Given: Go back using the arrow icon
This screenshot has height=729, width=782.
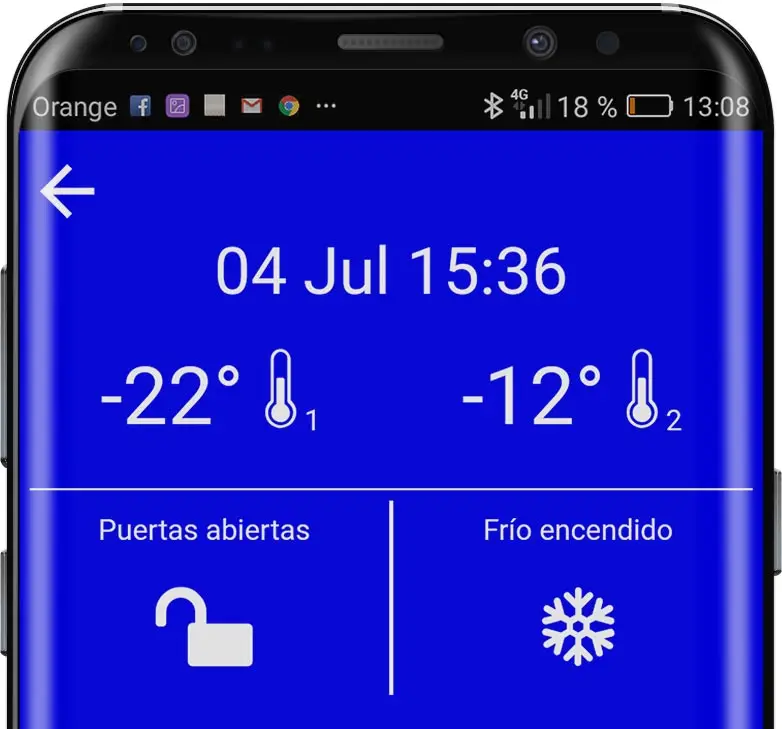Looking at the screenshot, I should click(x=68, y=191).
